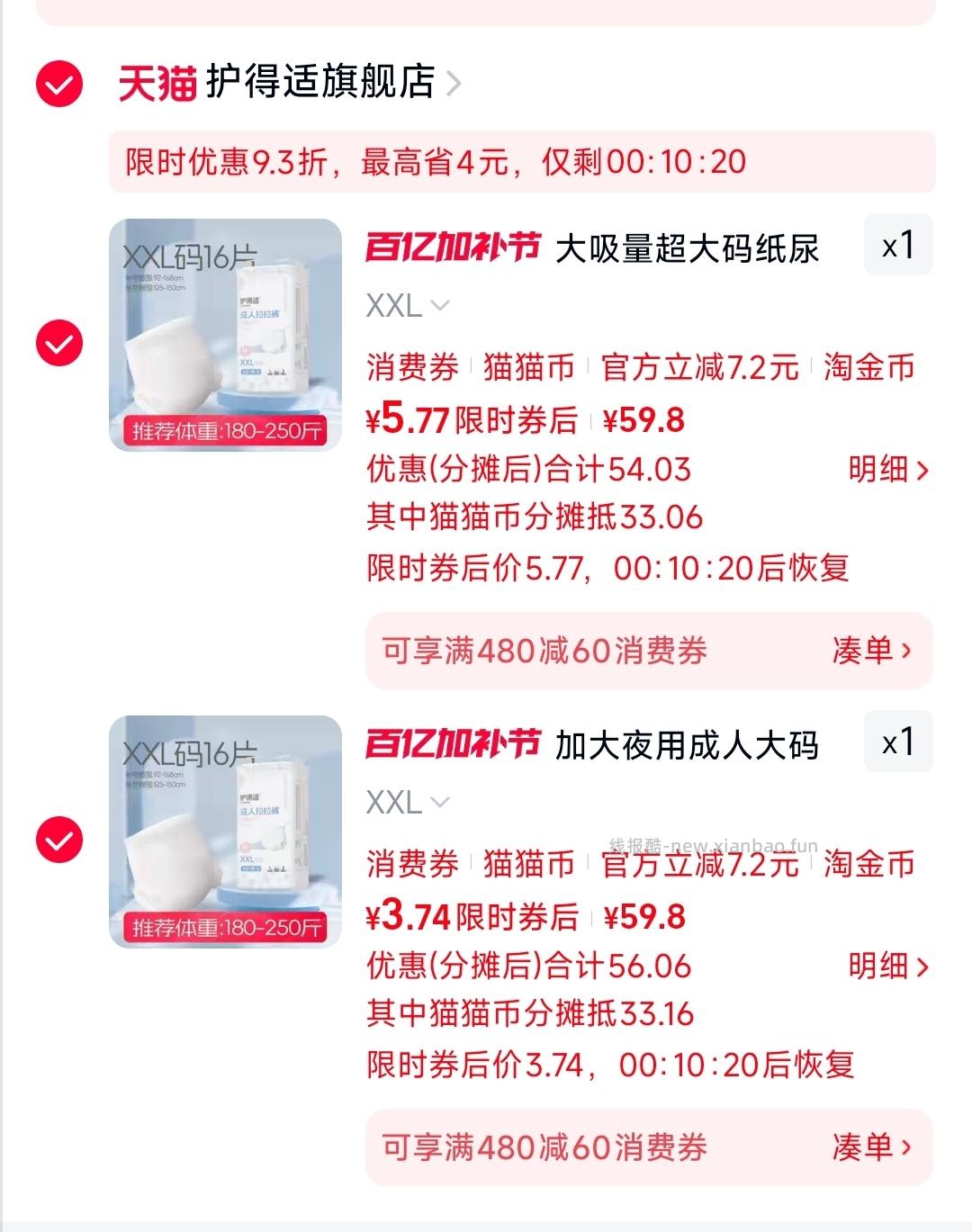Open the XXL码16片 product thumbnail

225,337
